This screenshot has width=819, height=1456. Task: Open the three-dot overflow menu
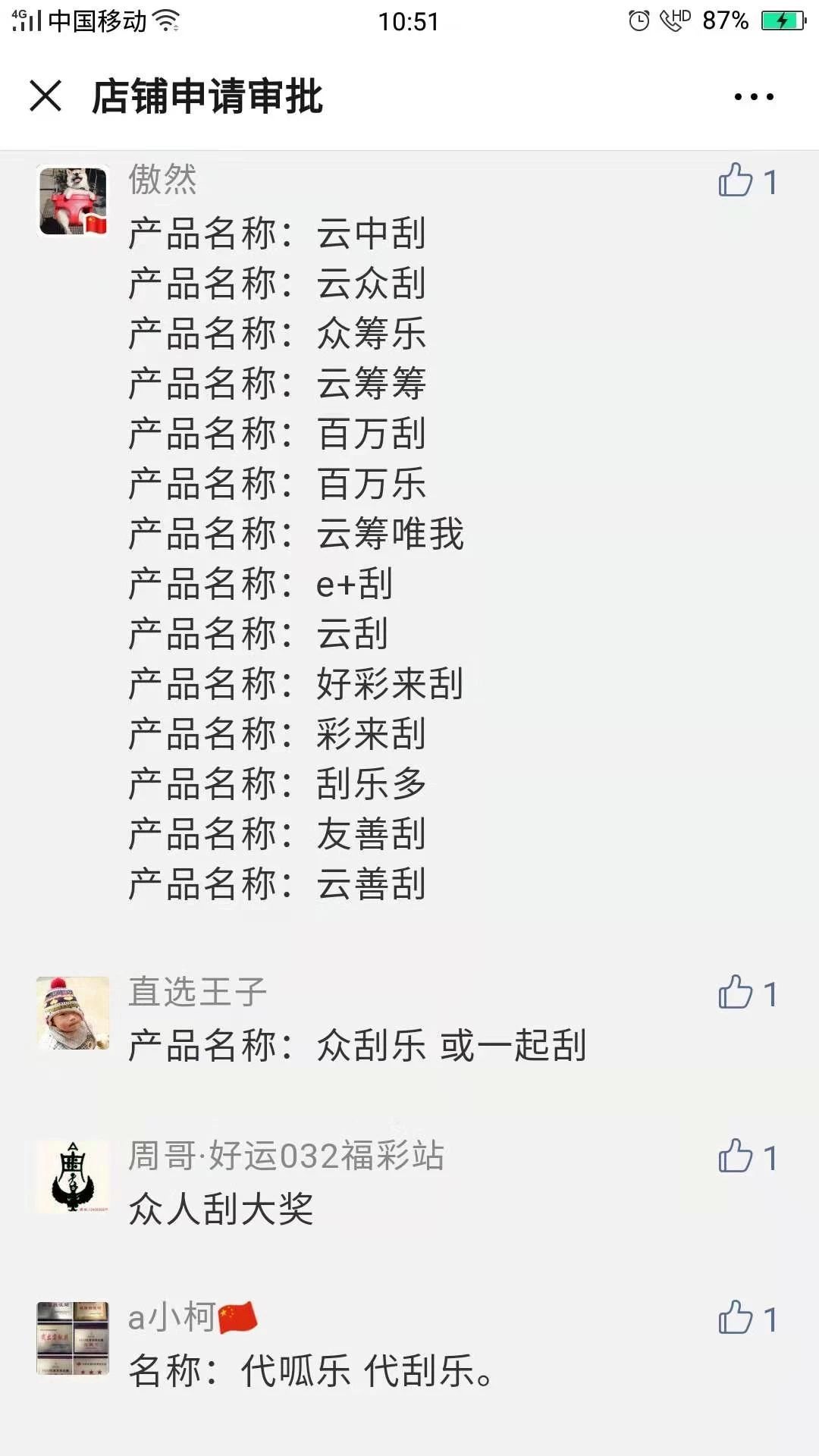point(754,96)
